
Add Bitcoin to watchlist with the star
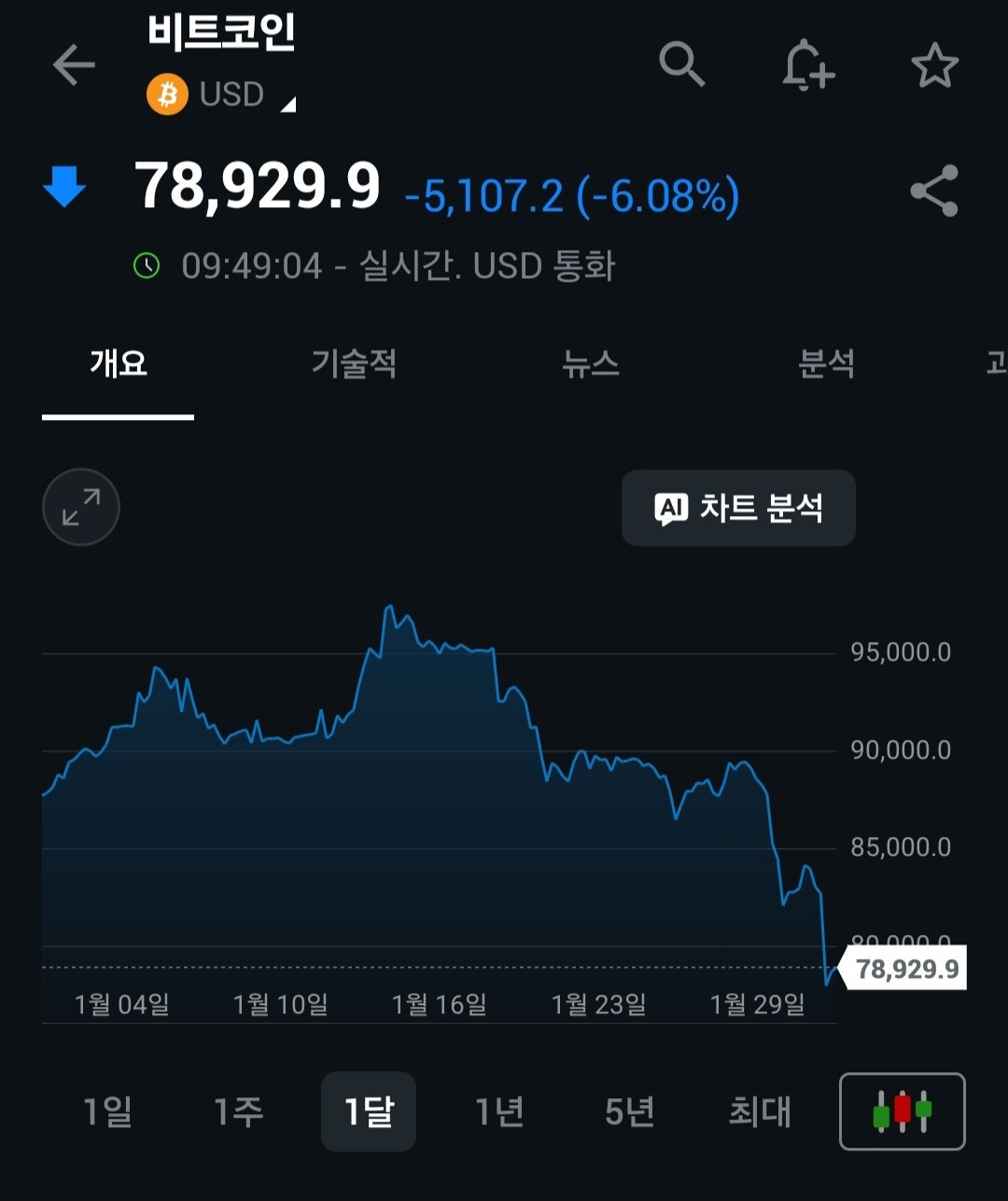point(934,65)
